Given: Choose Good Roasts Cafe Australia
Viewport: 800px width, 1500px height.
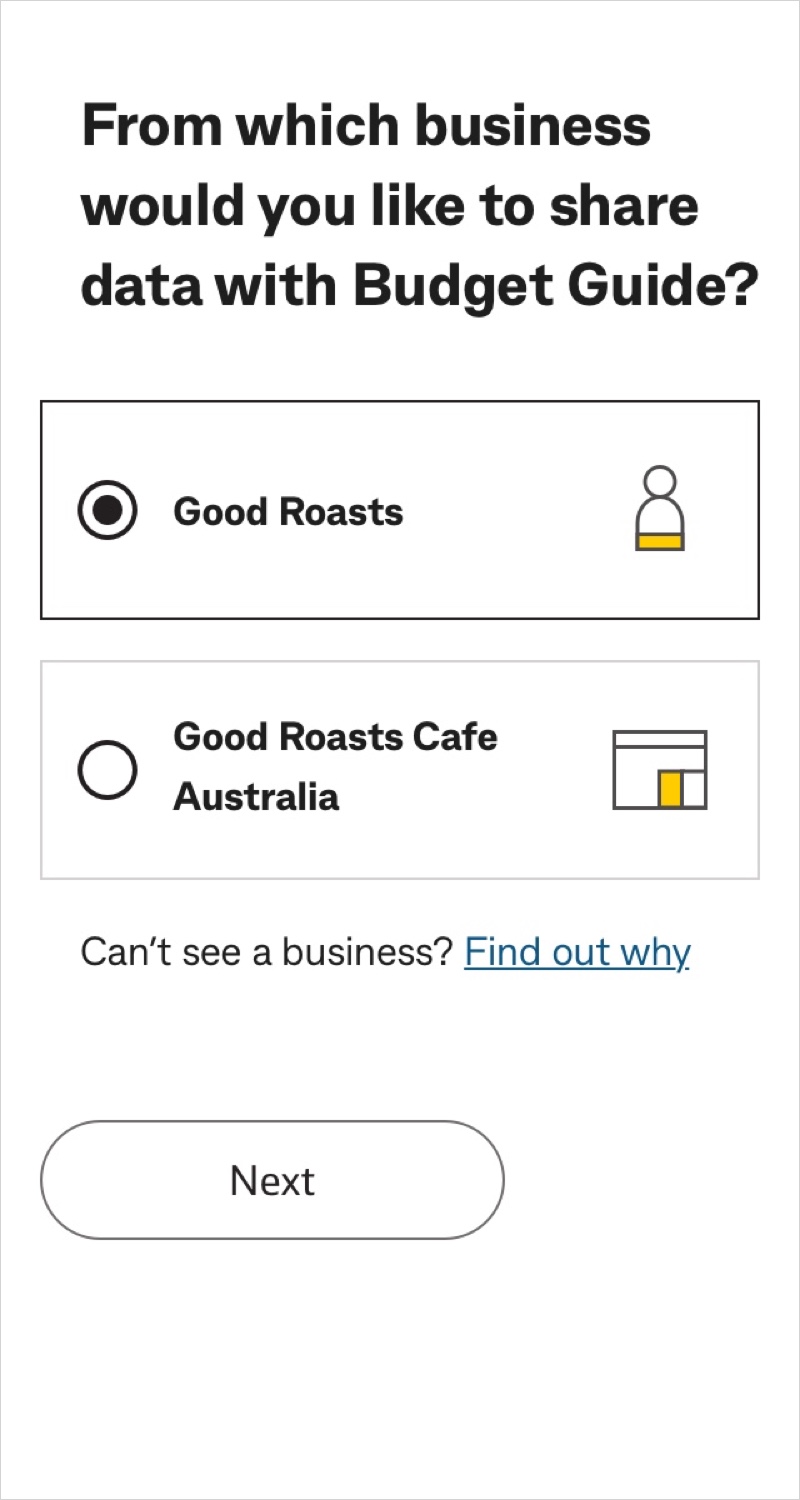Looking at the screenshot, I should (400, 770).
